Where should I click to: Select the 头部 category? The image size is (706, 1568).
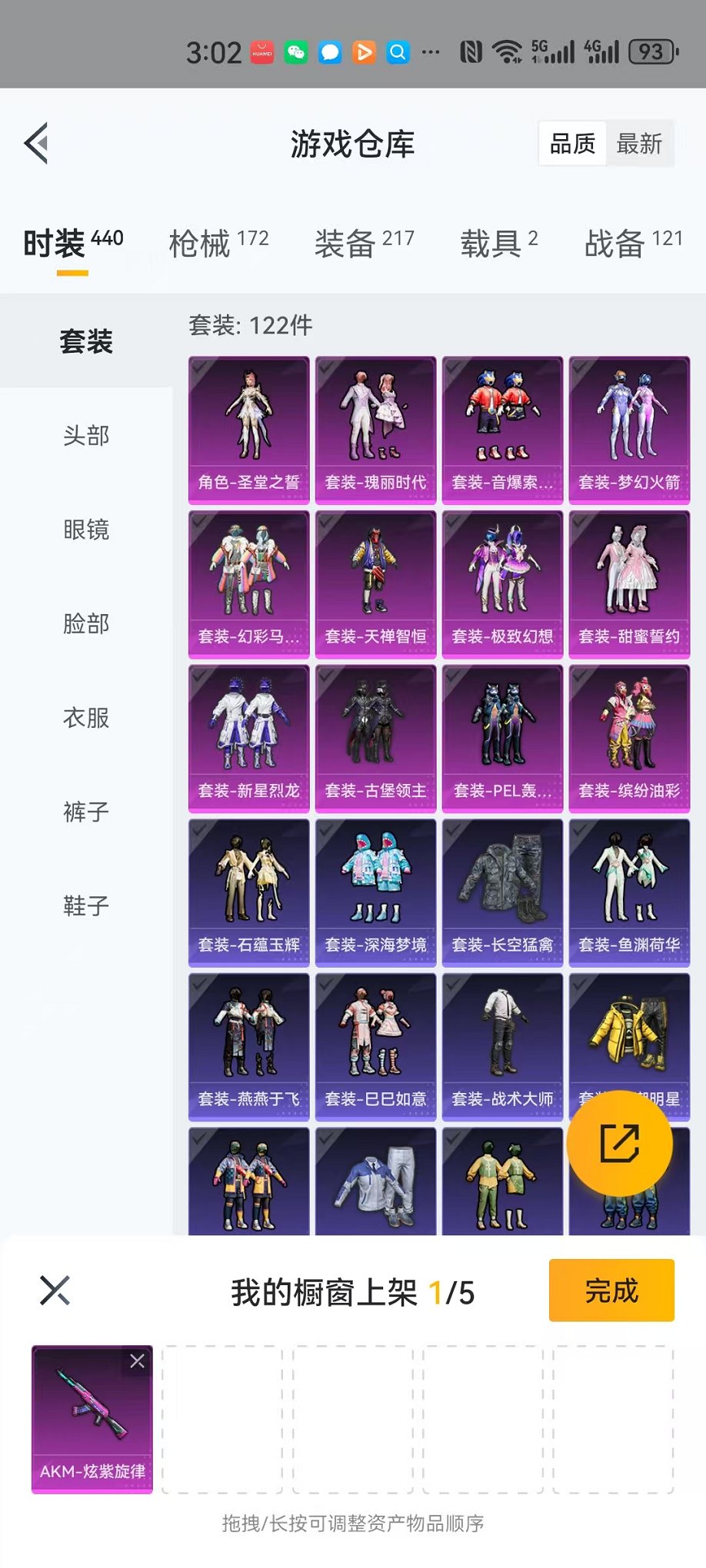coord(86,436)
